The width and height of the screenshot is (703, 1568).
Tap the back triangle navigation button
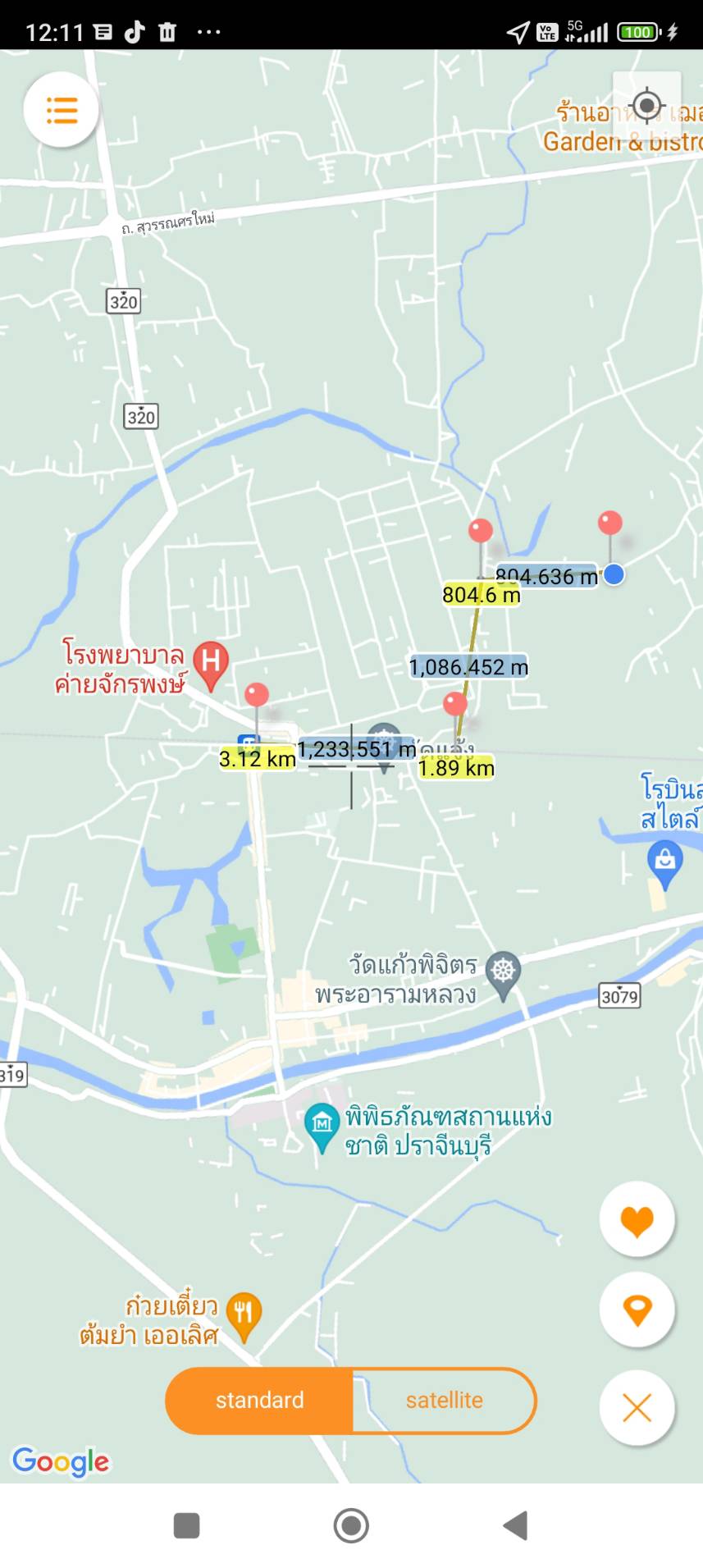[515, 1526]
